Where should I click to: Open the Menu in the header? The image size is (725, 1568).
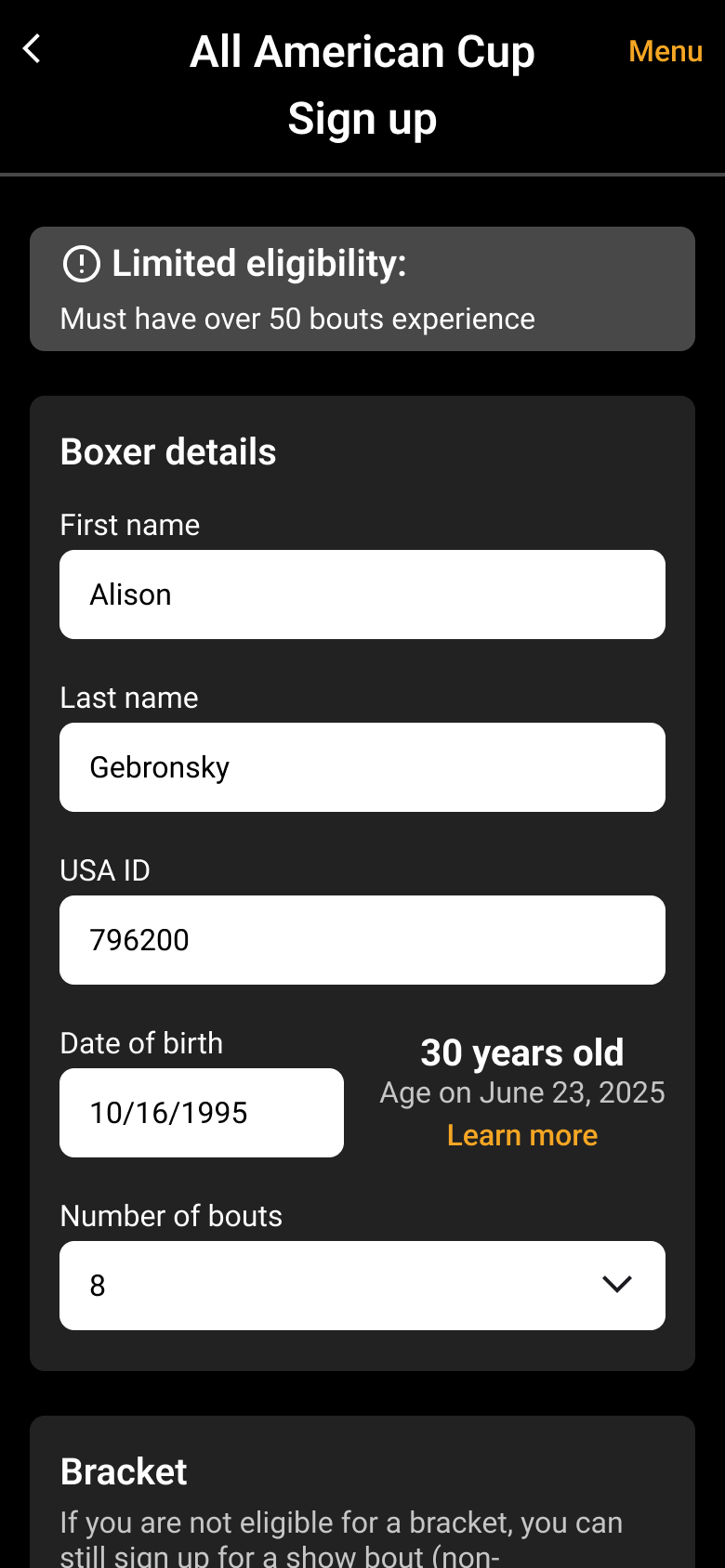[x=666, y=51]
